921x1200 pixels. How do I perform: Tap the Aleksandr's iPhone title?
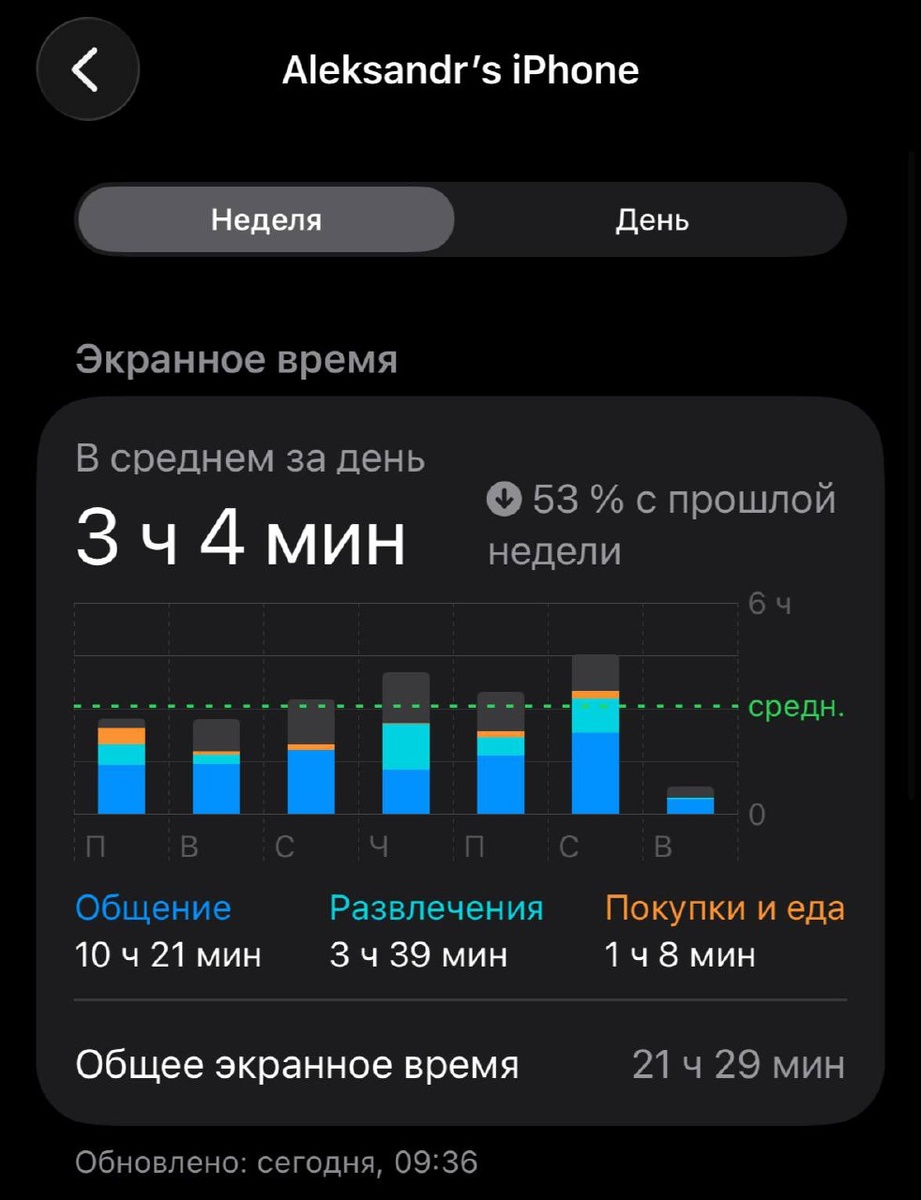tap(461, 69)
